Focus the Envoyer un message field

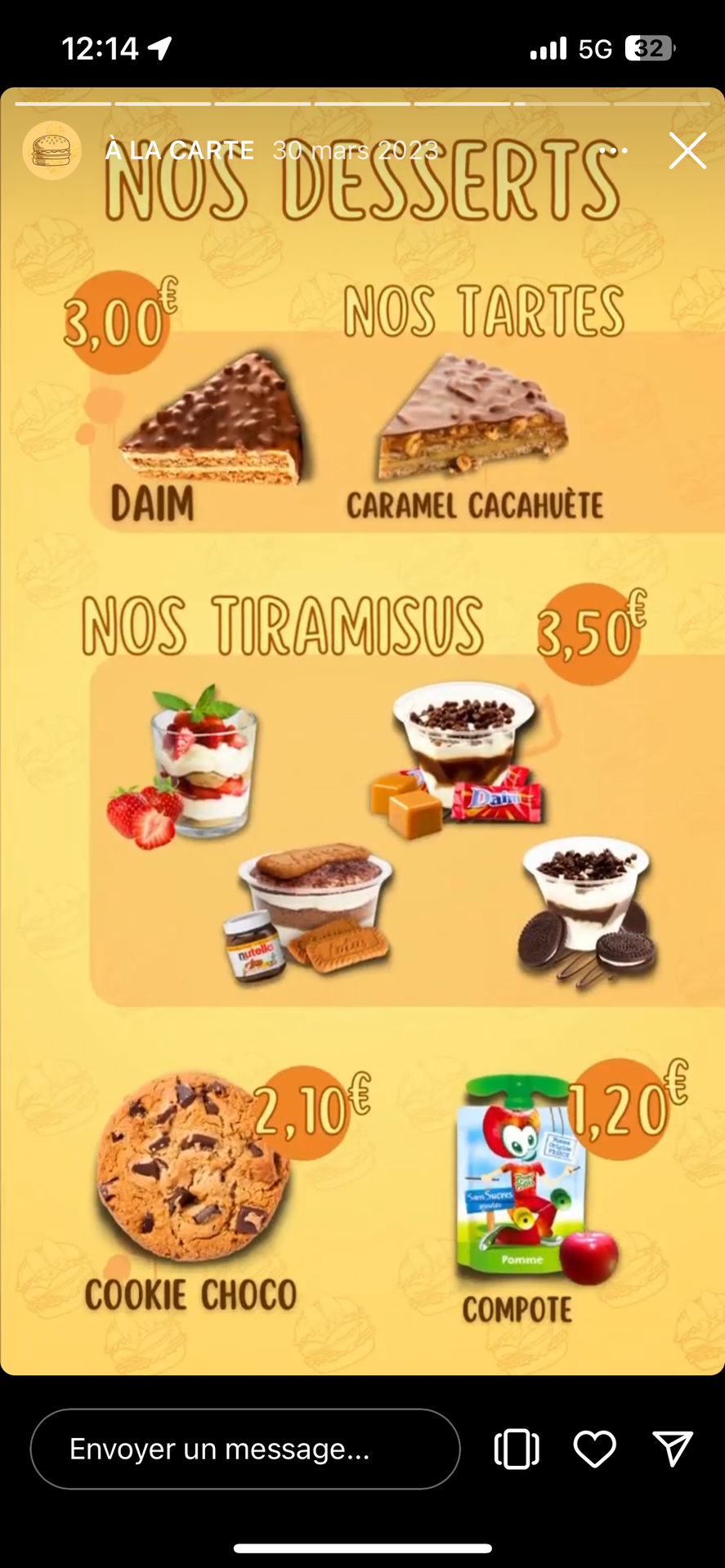pos(245,1449)
